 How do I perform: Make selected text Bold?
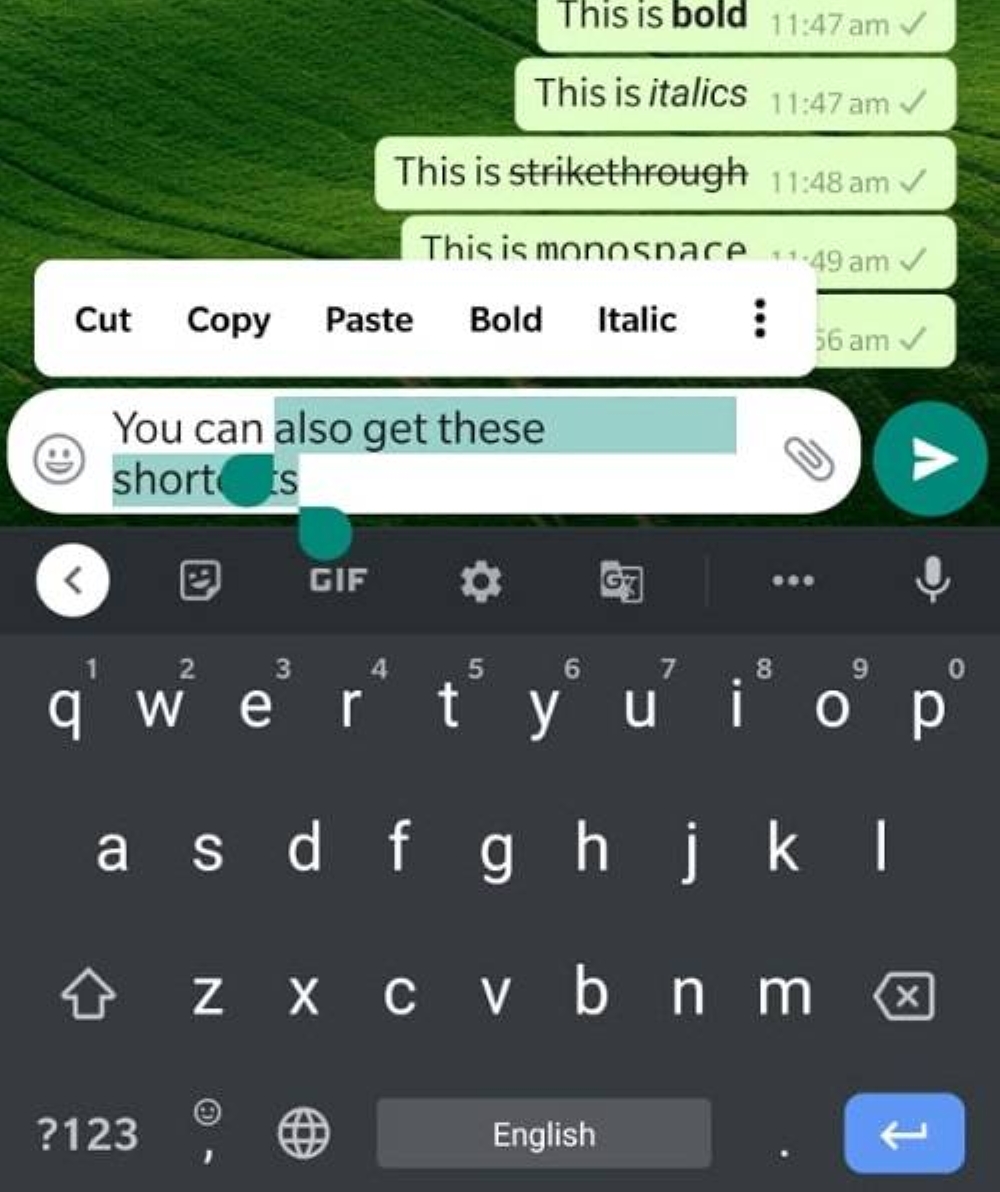506,320
